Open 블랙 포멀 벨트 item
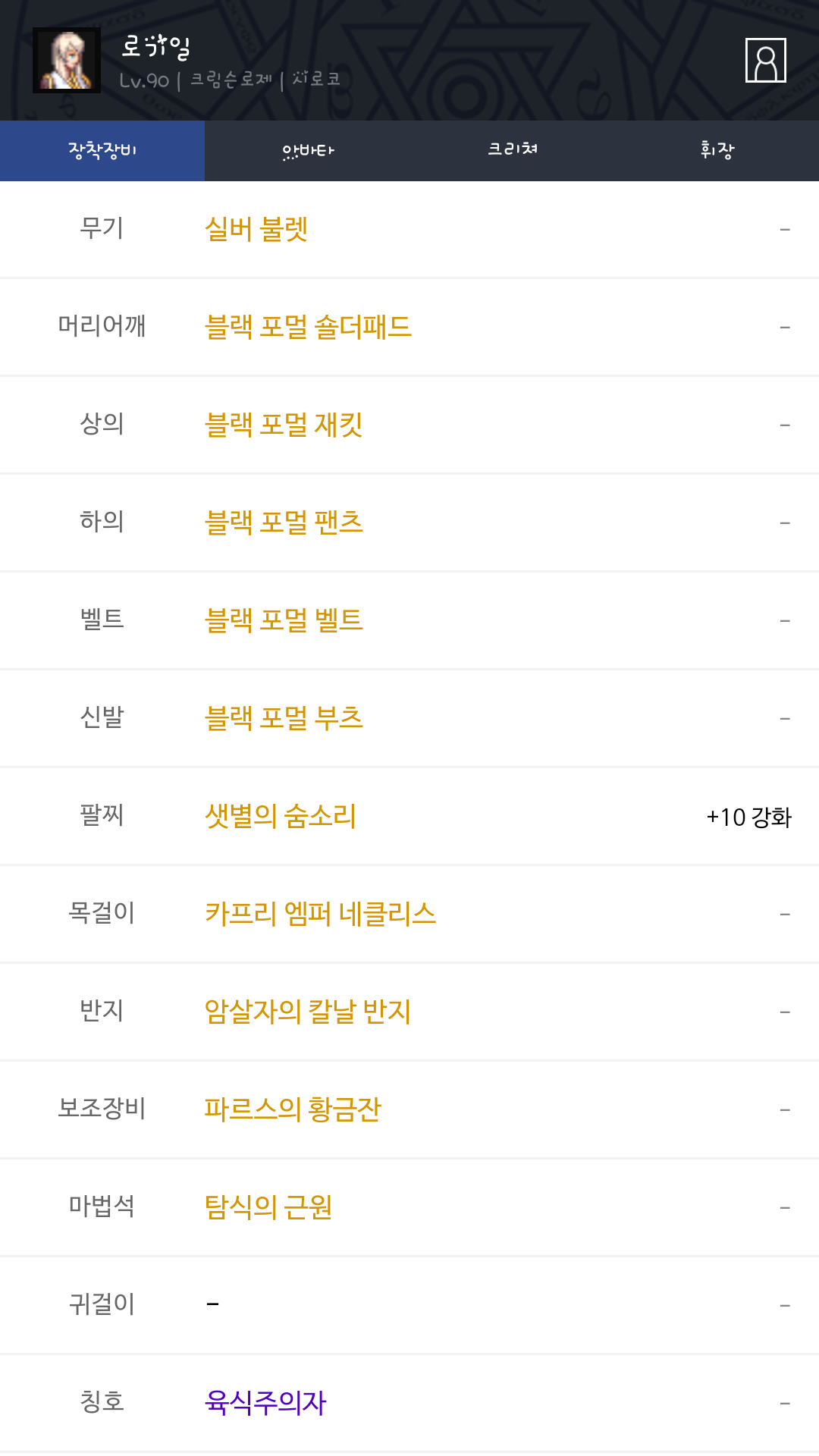Viewport: 819px width, 1456px height. coord(284,620)
